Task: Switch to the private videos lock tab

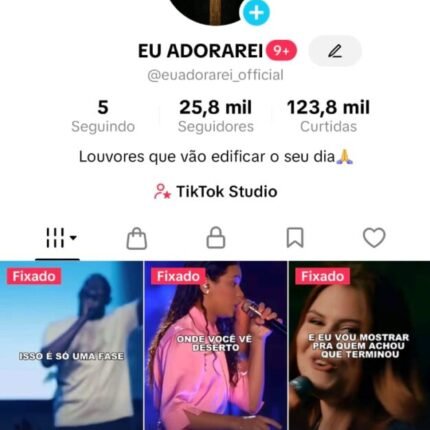Action: click(x=216, y=238)
